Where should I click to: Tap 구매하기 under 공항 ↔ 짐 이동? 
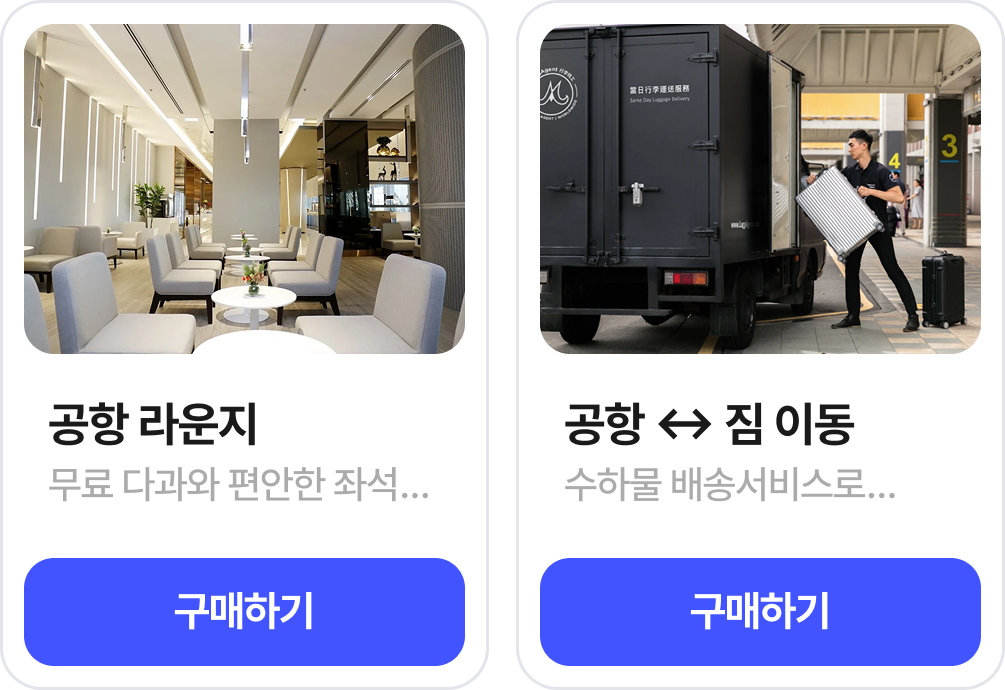click(760, 611)
